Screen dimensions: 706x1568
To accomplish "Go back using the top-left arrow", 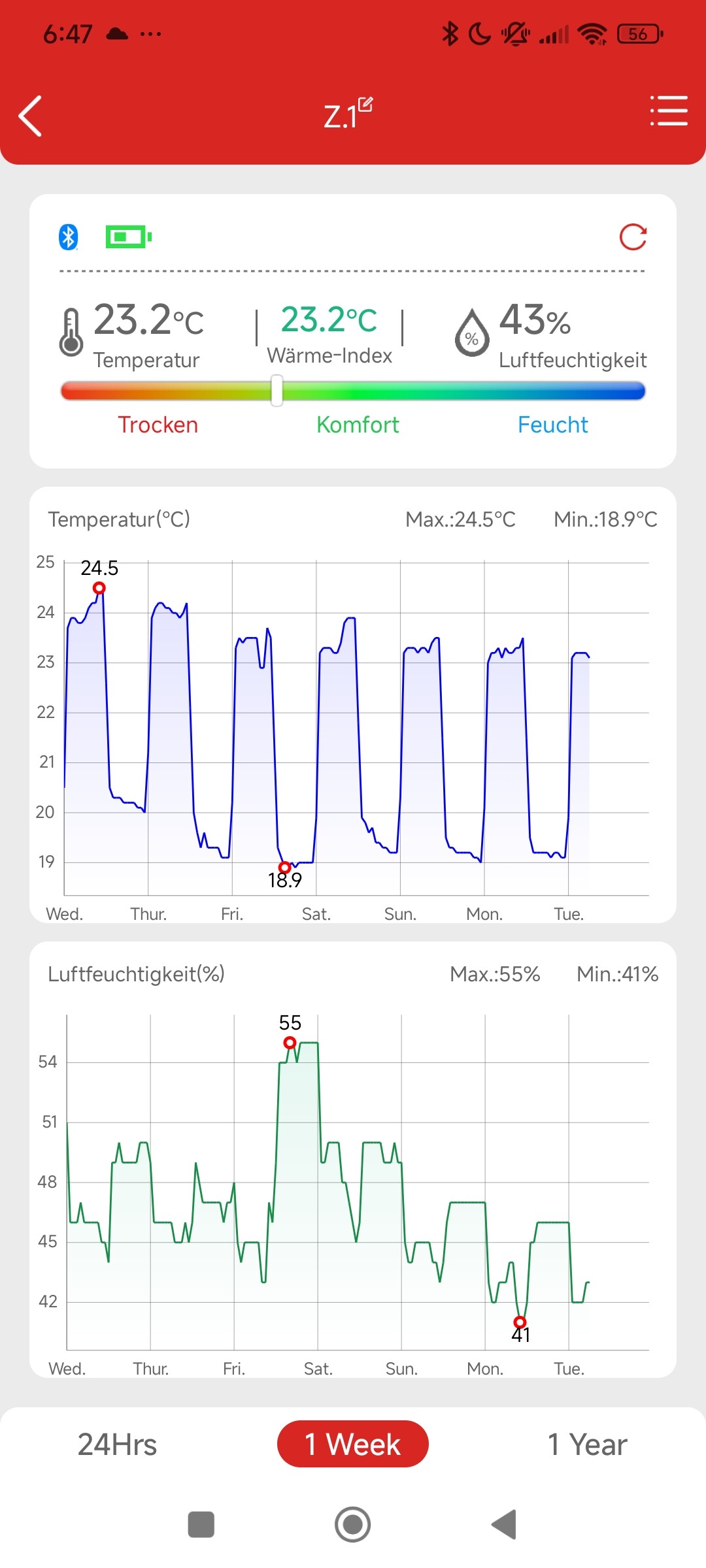I will coord(31,116).
